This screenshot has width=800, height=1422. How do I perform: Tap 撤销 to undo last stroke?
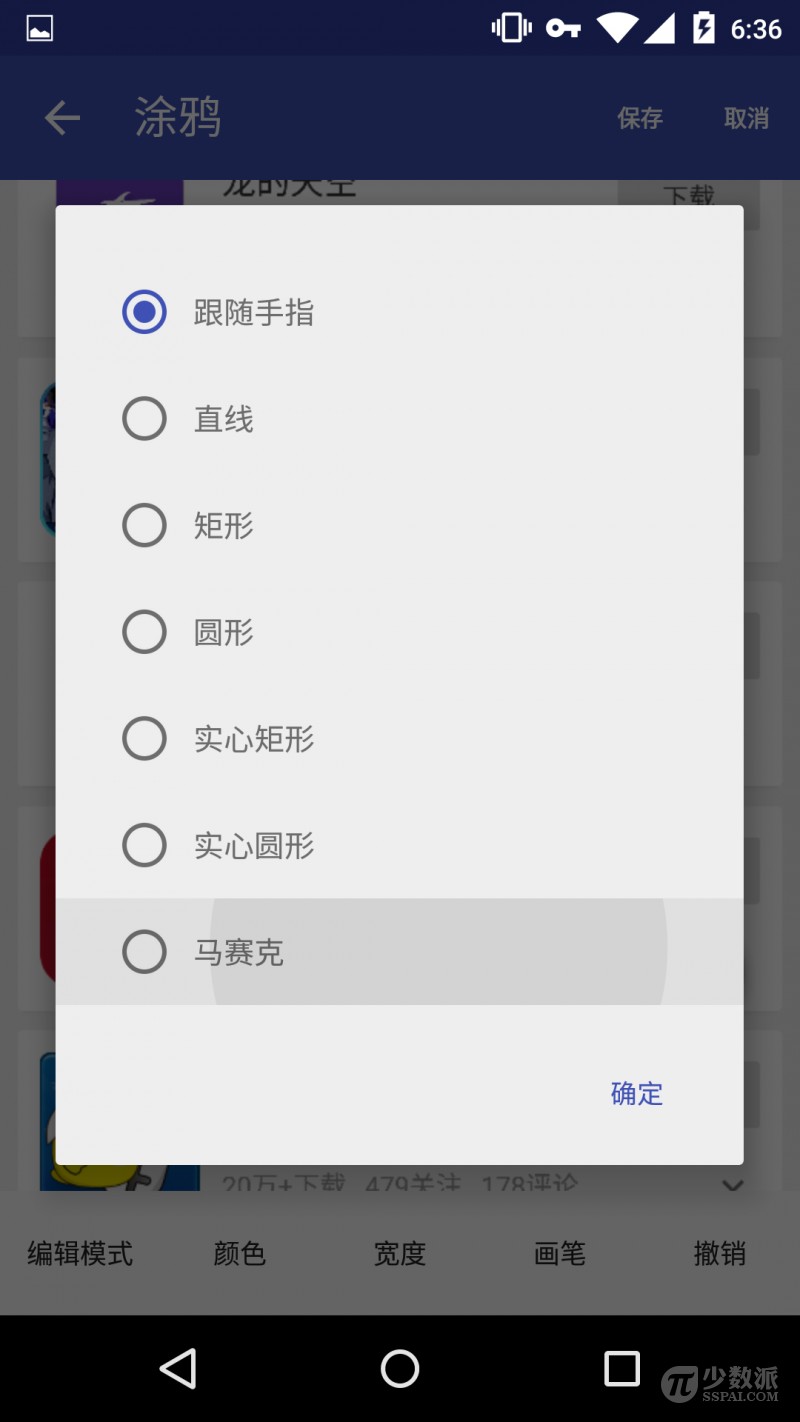pos(719,1253)
